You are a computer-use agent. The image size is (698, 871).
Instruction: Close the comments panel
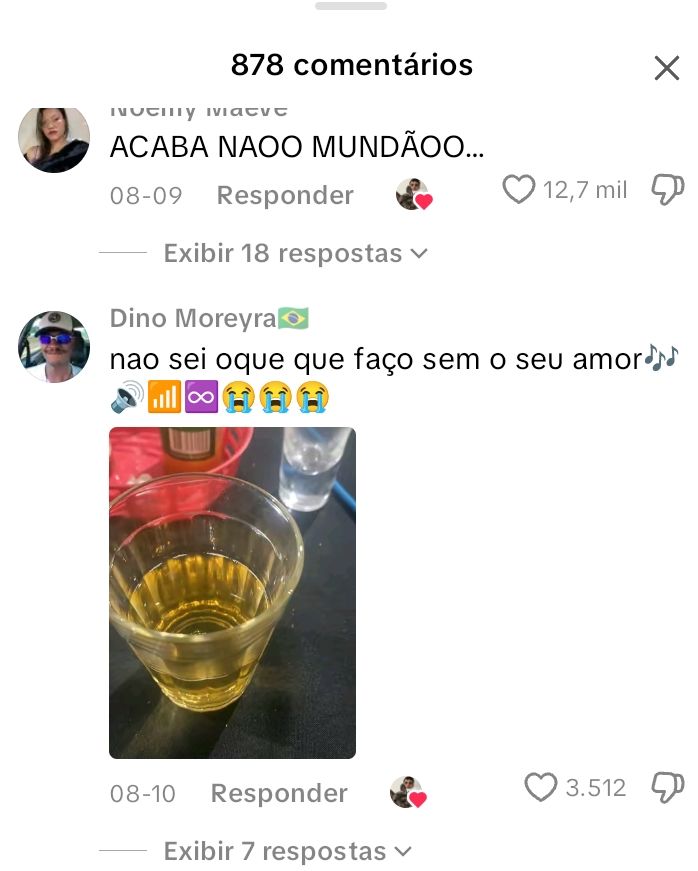coord(666,68)
